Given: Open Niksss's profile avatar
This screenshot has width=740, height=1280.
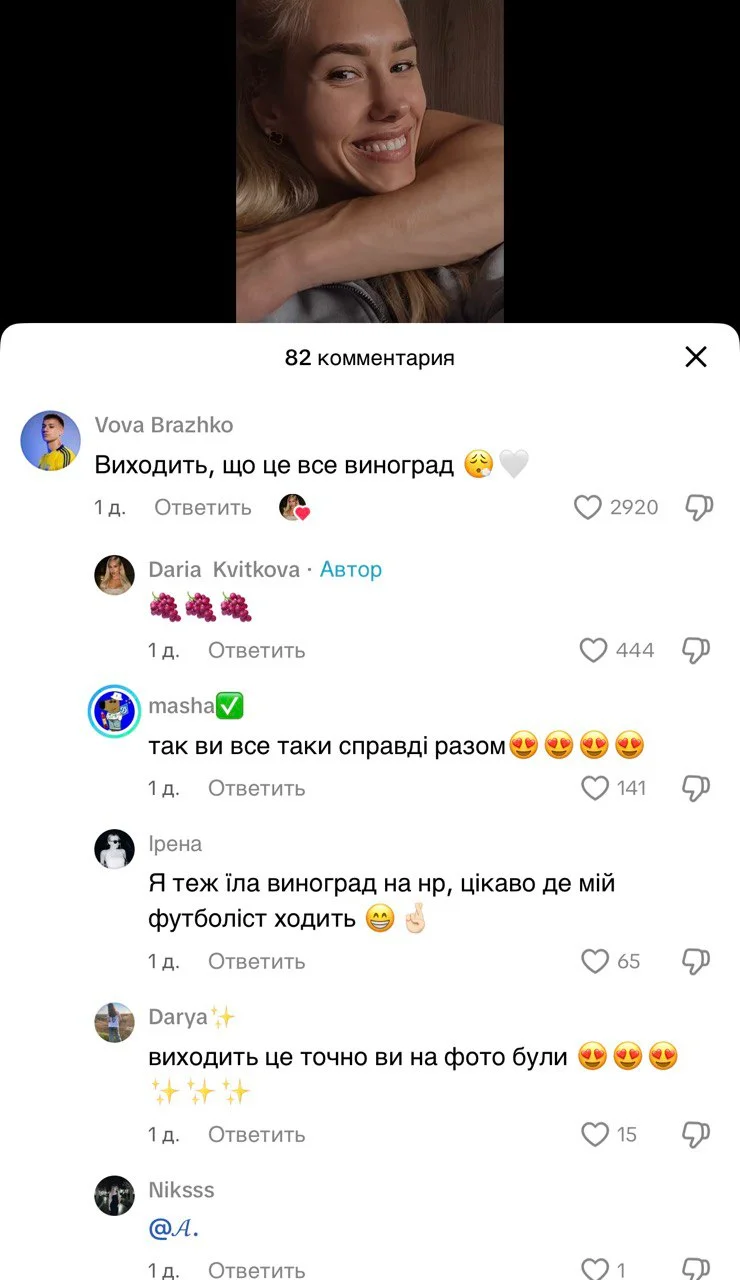Looking at the screenshot, I should pos(115,1195).
